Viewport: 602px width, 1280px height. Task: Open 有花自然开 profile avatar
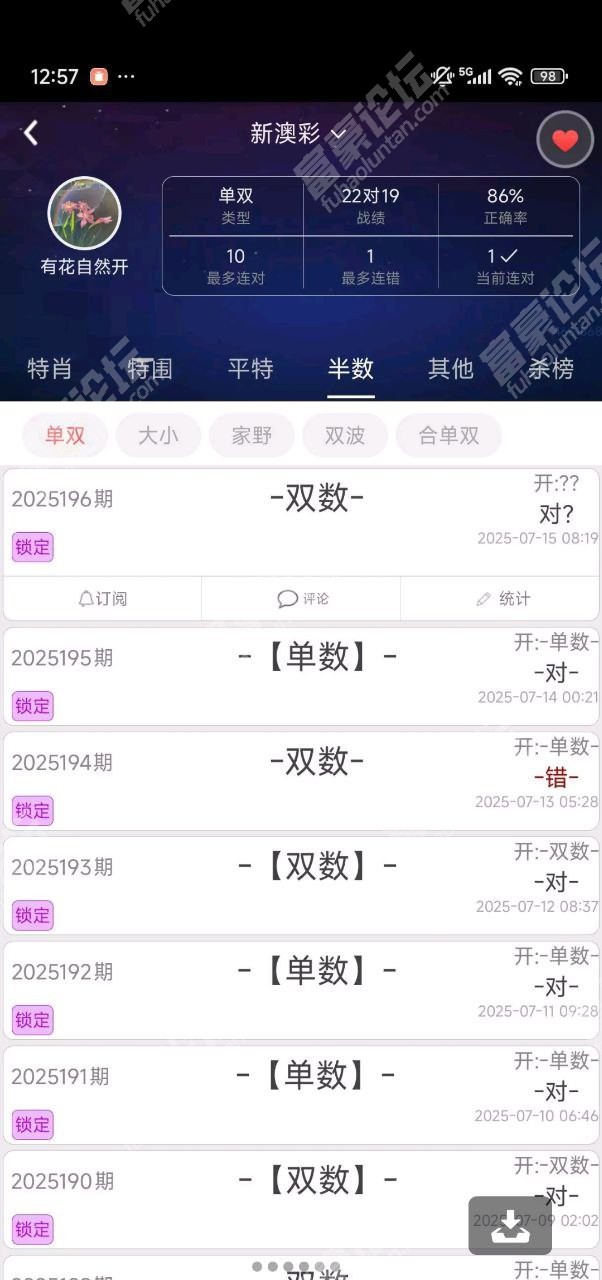tap(85, 214)
